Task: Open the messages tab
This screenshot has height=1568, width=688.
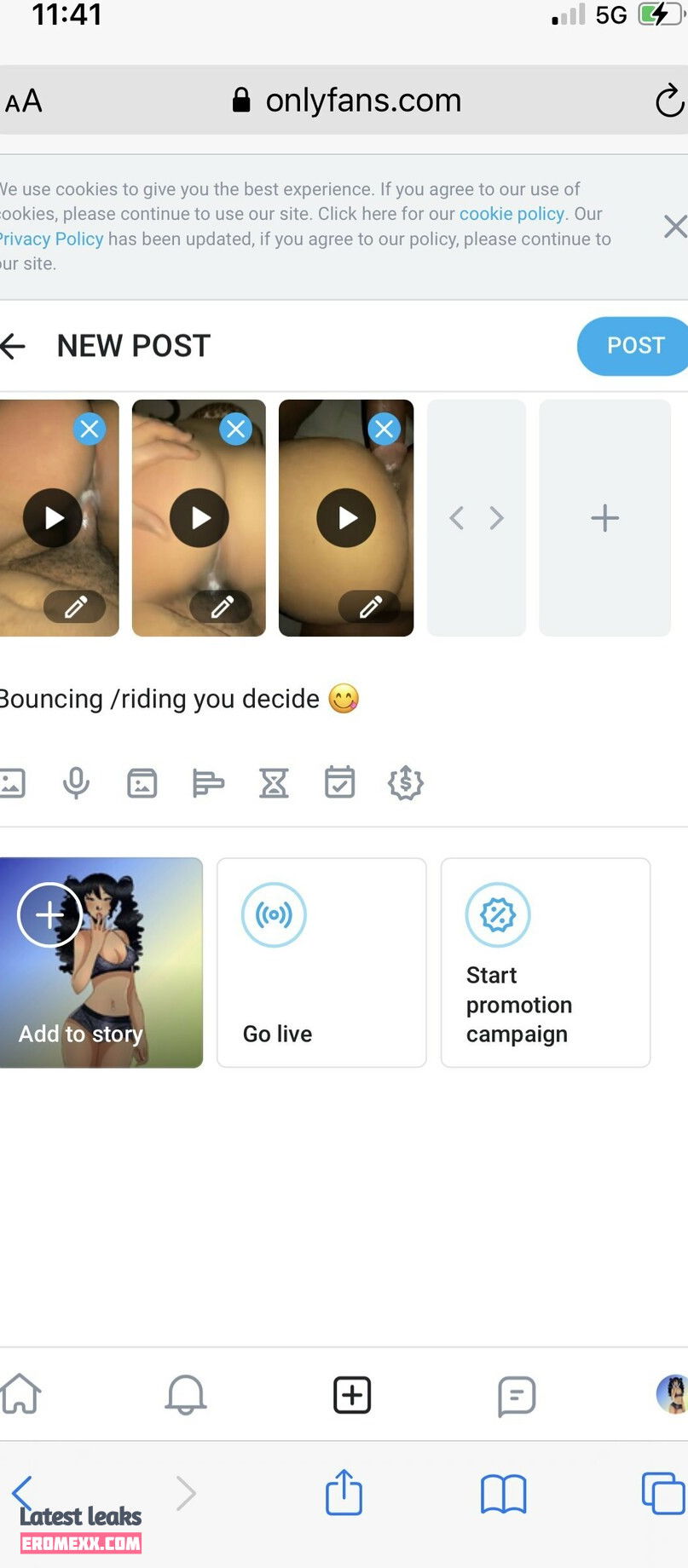Action: click(516, 1395)
